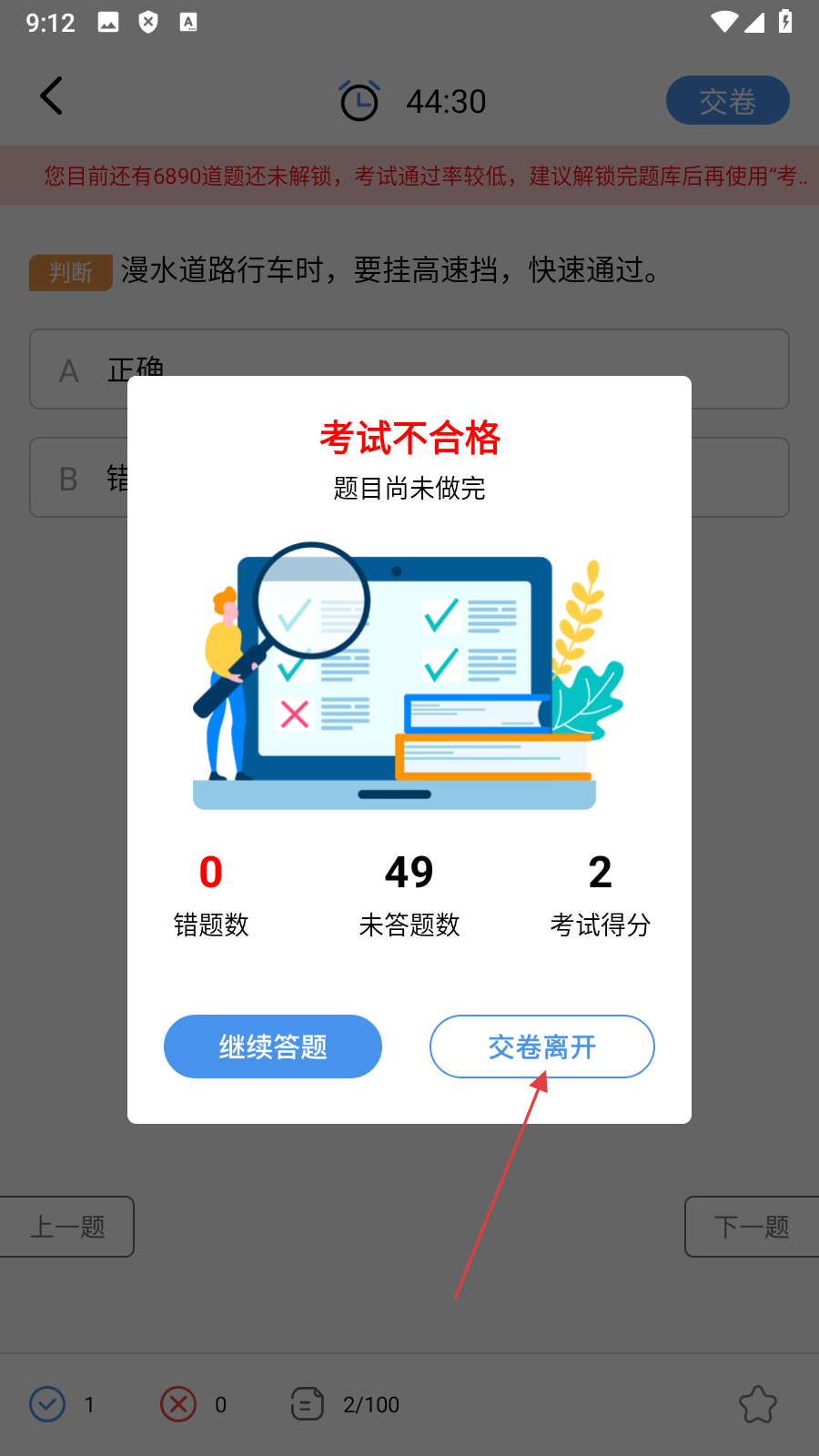Tap 继续答题 to continue answering
This screenshot has width=819, height=1456.
[x=272, y=1046]
